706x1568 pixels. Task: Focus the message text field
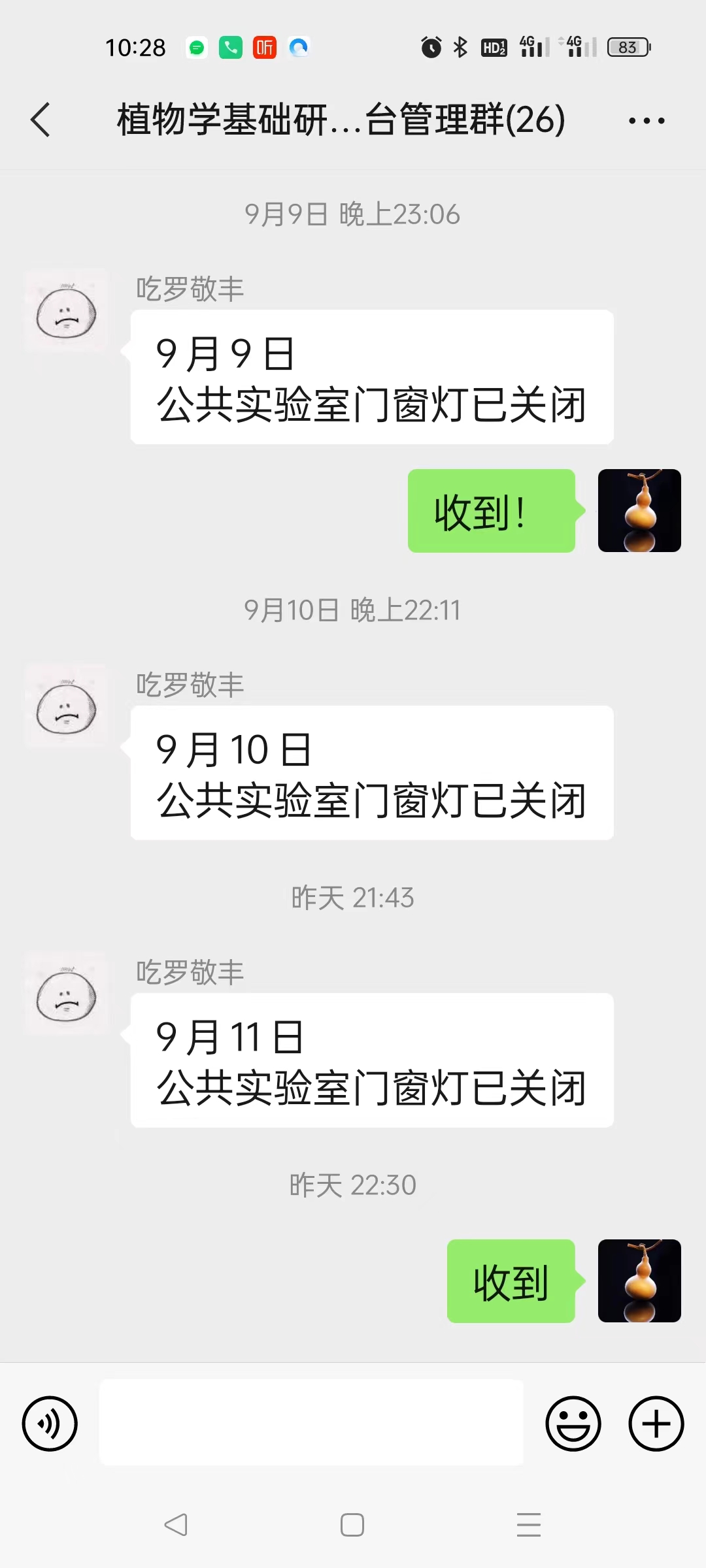tap(311, 1422)
